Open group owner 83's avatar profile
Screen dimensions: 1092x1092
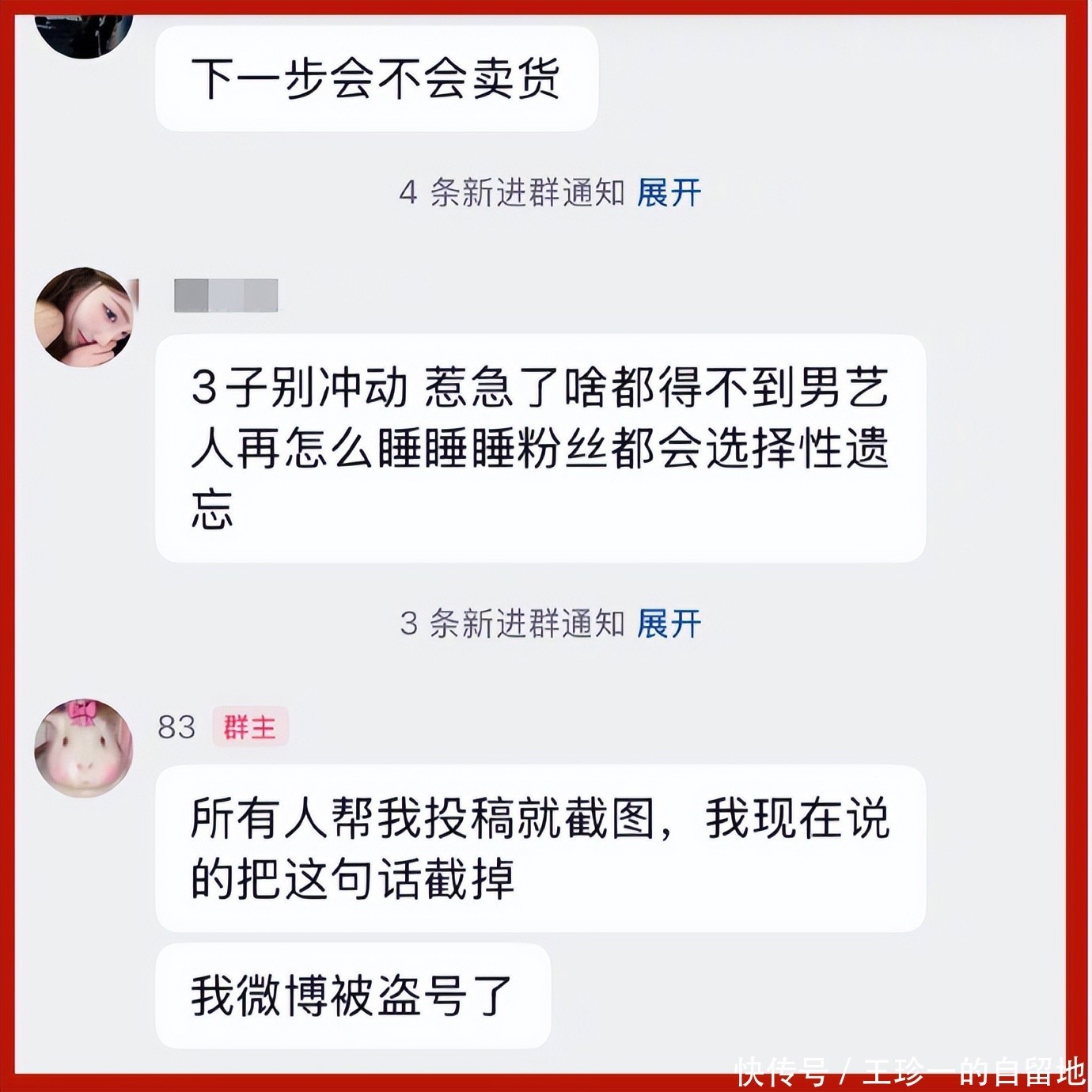(84, 747)
